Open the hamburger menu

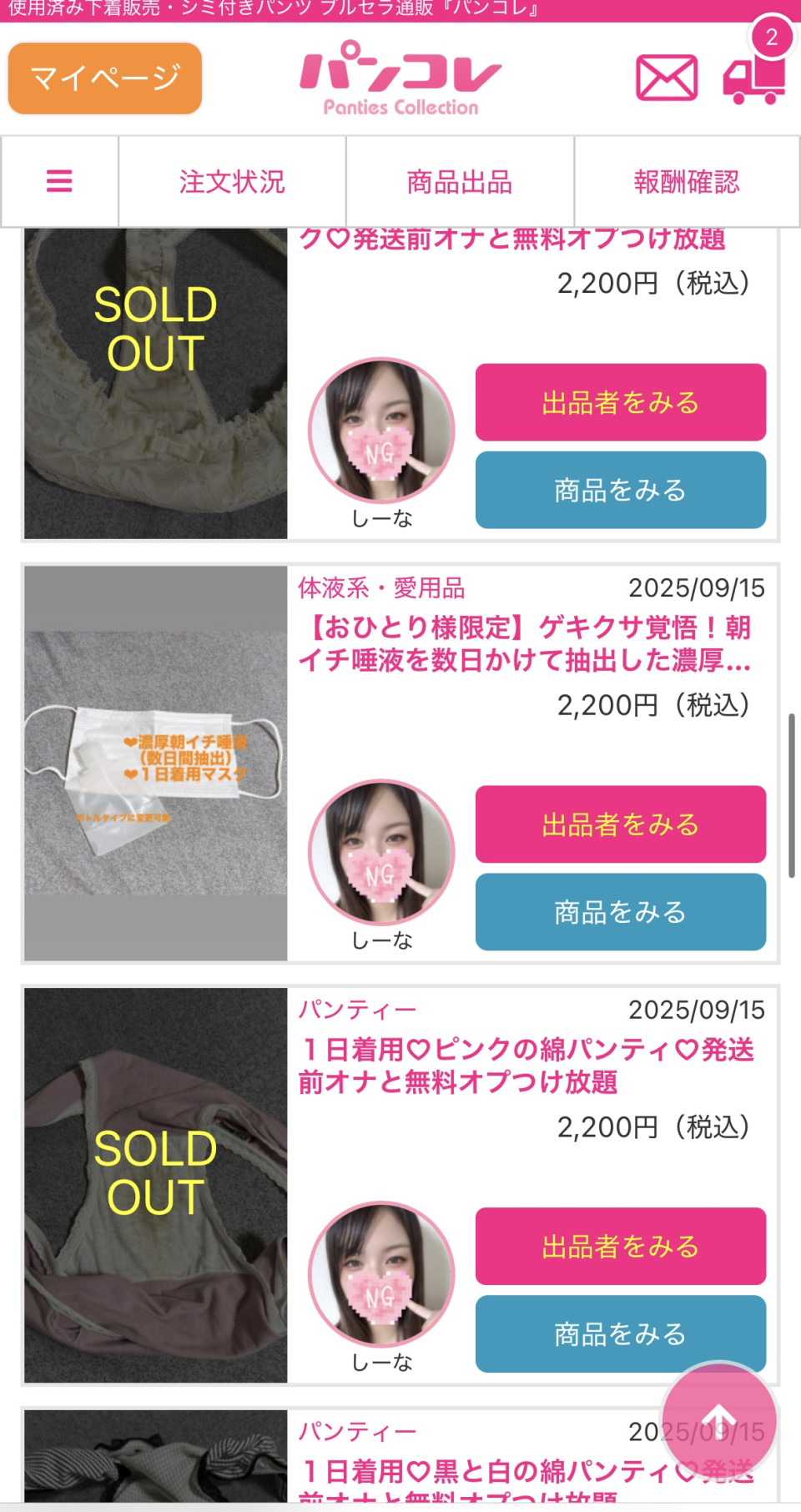click(x=59, y=181)
